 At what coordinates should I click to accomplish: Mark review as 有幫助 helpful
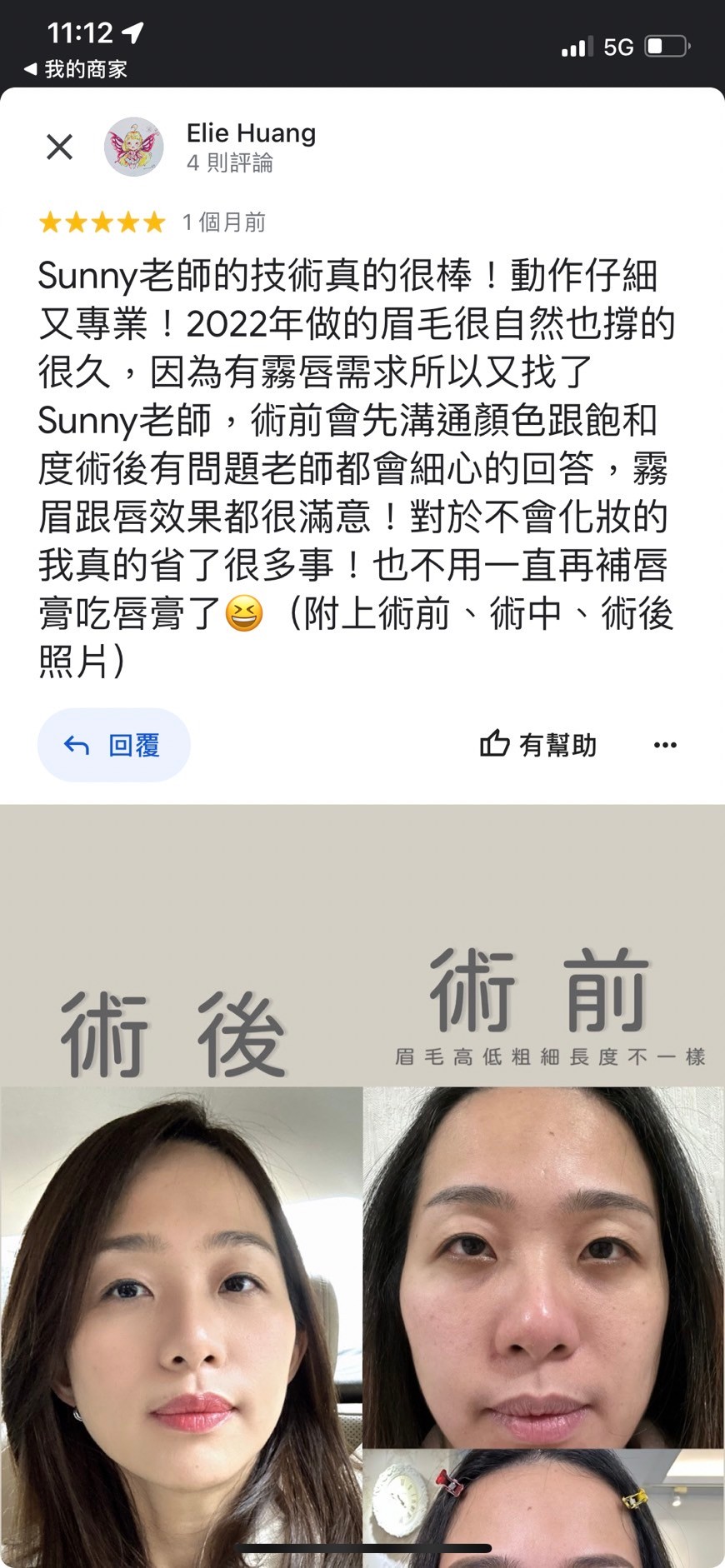(x=538, y=745)
